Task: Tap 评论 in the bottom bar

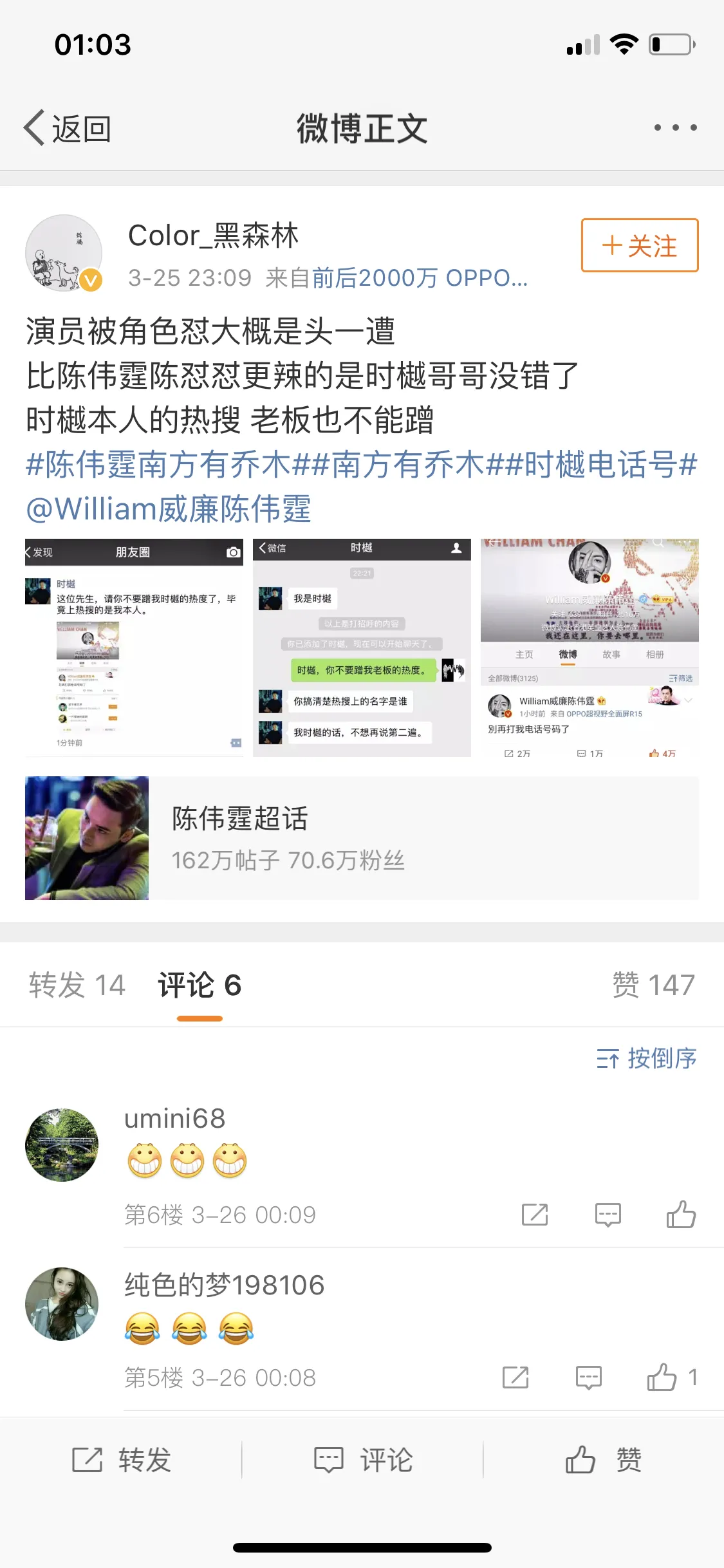Action: 362,1460
